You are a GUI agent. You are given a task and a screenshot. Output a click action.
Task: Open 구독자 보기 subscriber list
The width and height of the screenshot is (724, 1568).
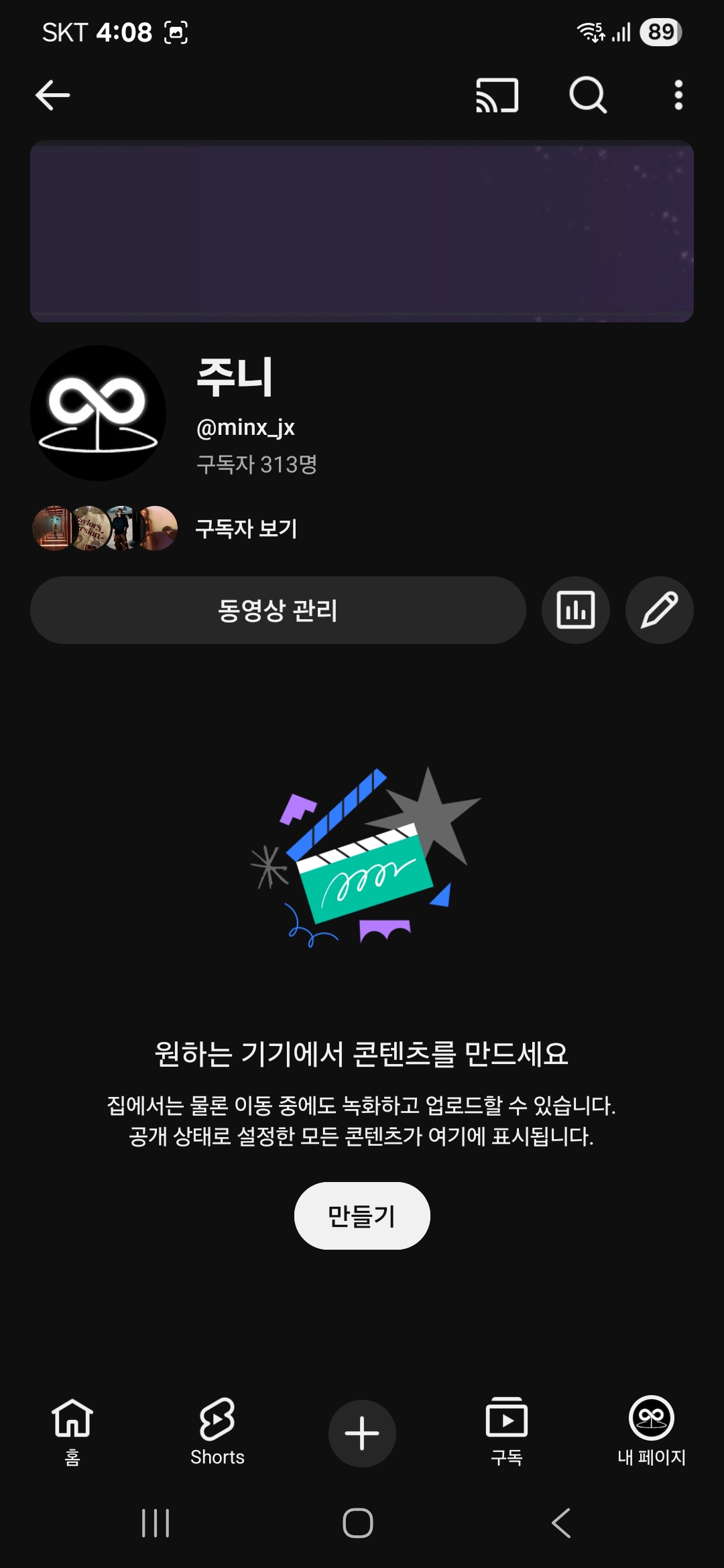pyautogui.click(x=245, y=529)
